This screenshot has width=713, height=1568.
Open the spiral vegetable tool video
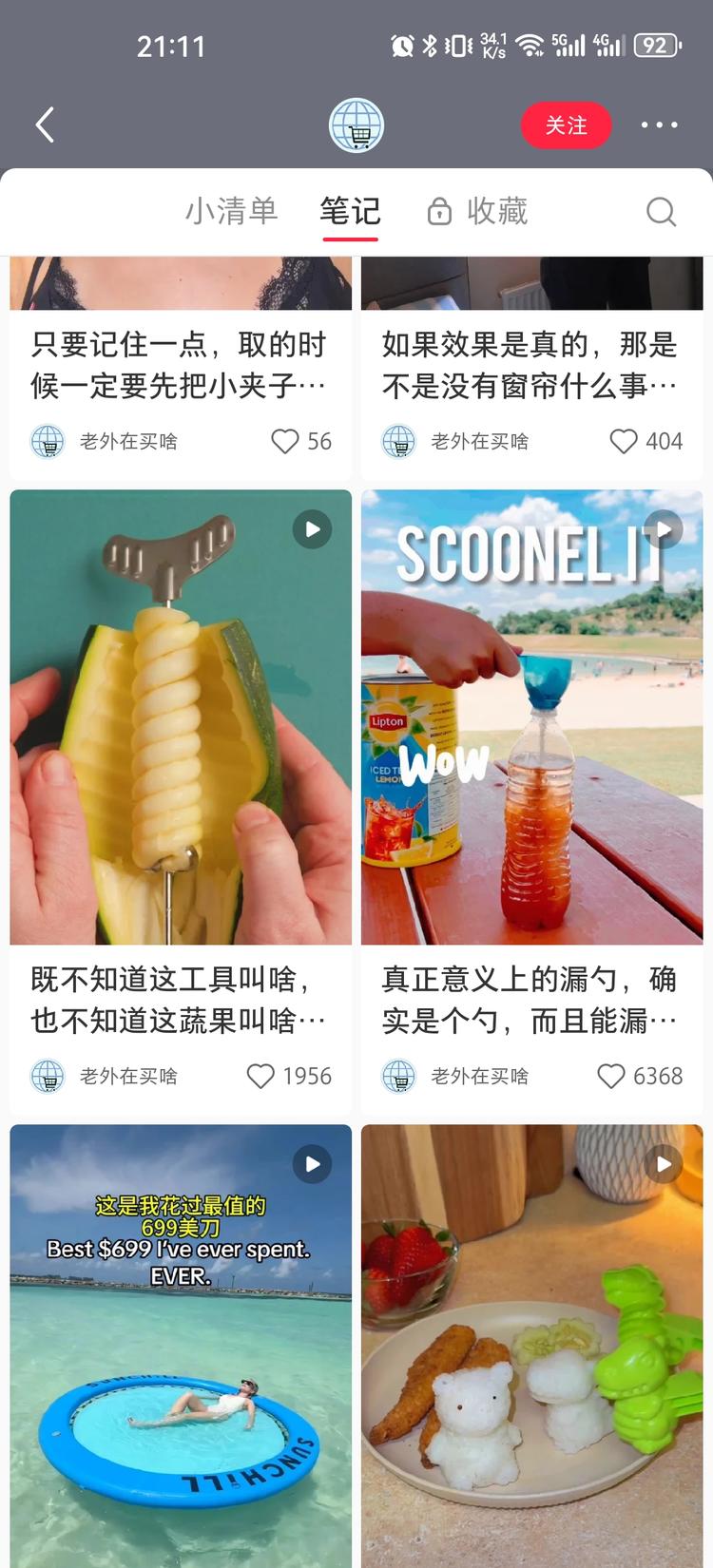(181, 717)
